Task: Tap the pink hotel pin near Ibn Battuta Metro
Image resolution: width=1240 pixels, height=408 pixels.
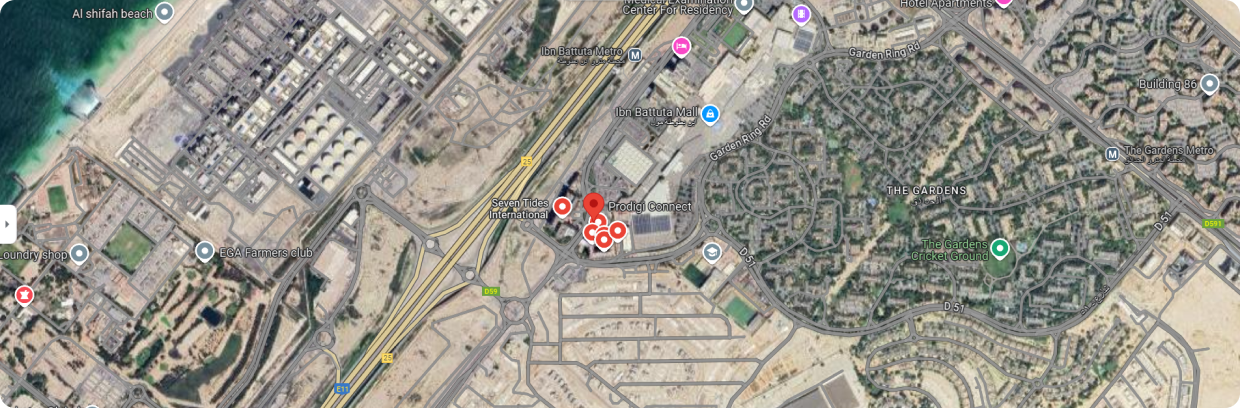Action: (682, 46)
